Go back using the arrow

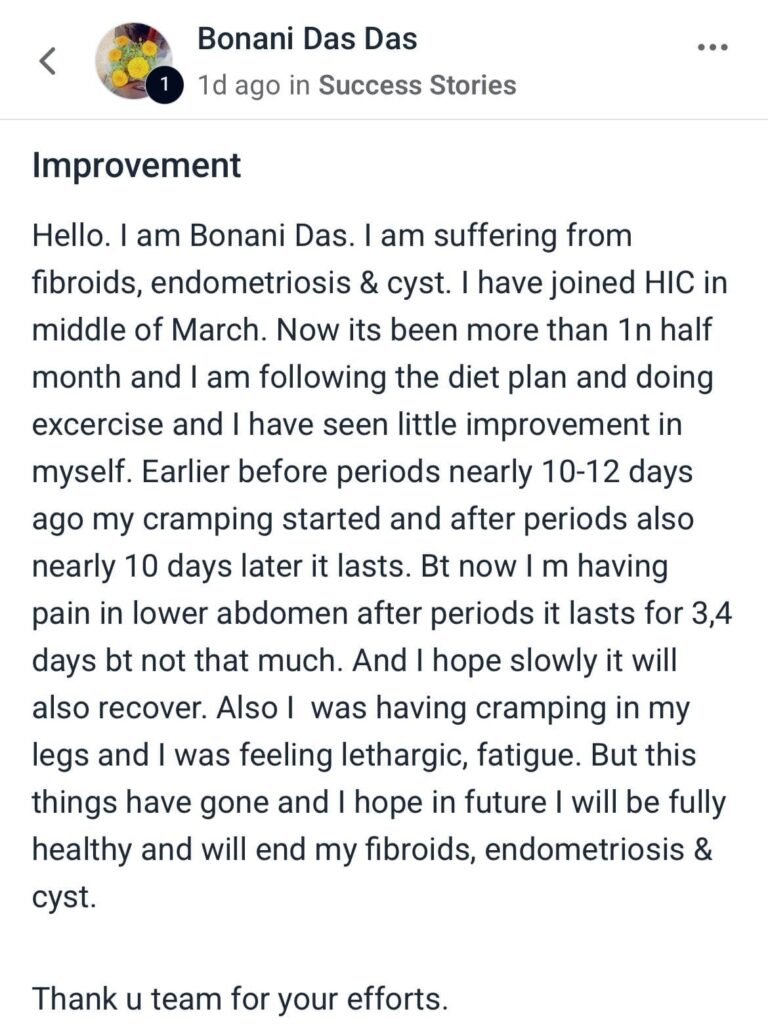46,61
